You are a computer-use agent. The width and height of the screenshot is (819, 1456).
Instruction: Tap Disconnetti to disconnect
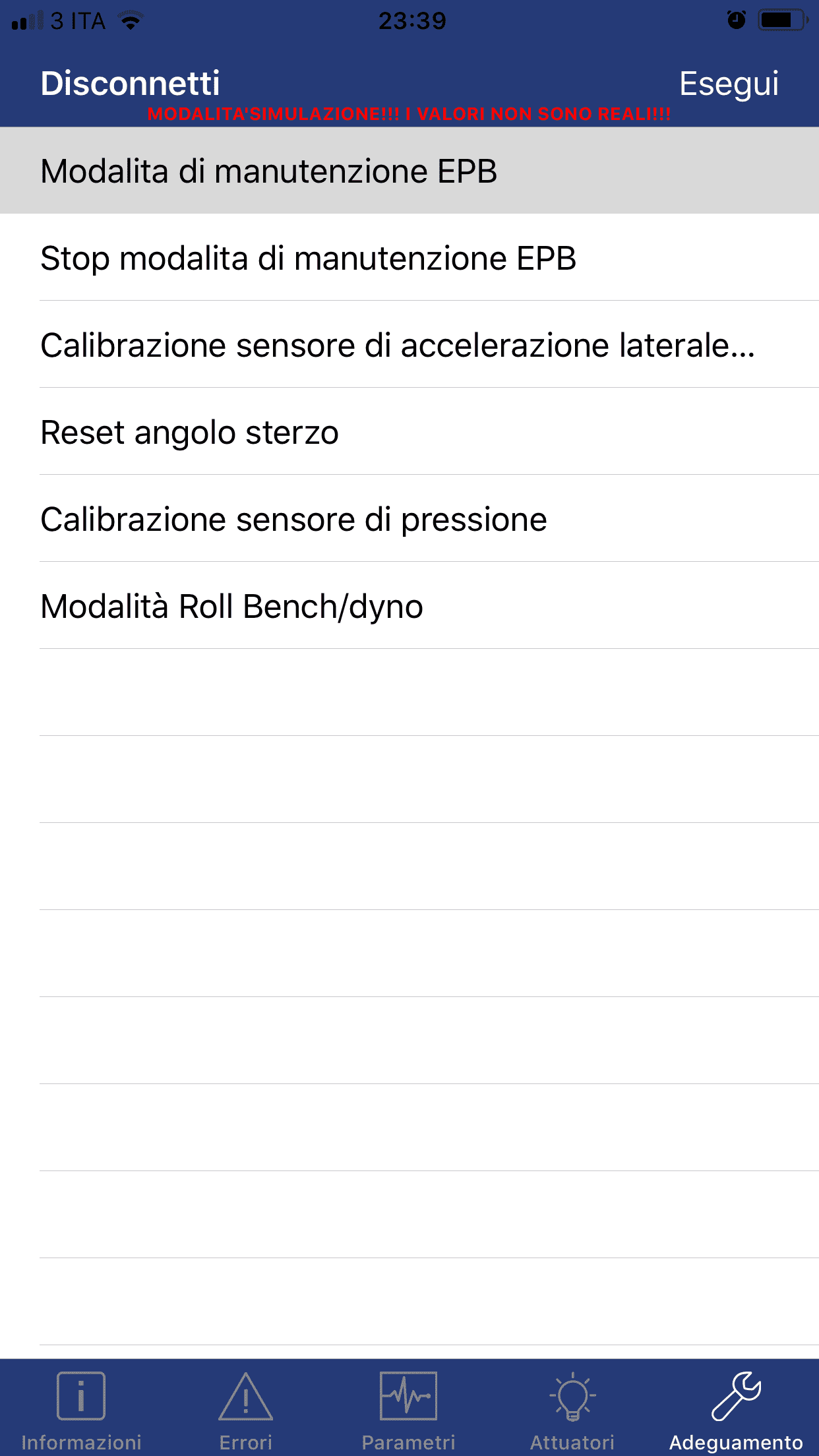[x=130, y=84]
